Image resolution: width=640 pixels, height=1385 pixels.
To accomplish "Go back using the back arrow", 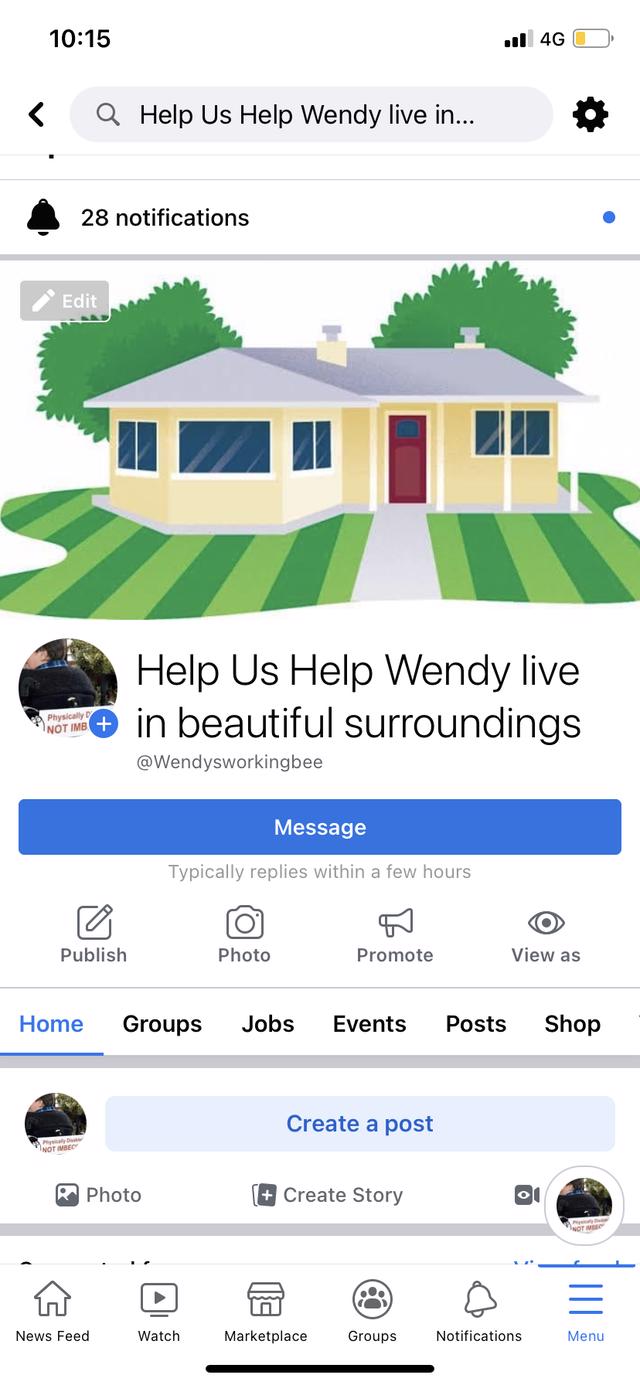I will [37, 115].
